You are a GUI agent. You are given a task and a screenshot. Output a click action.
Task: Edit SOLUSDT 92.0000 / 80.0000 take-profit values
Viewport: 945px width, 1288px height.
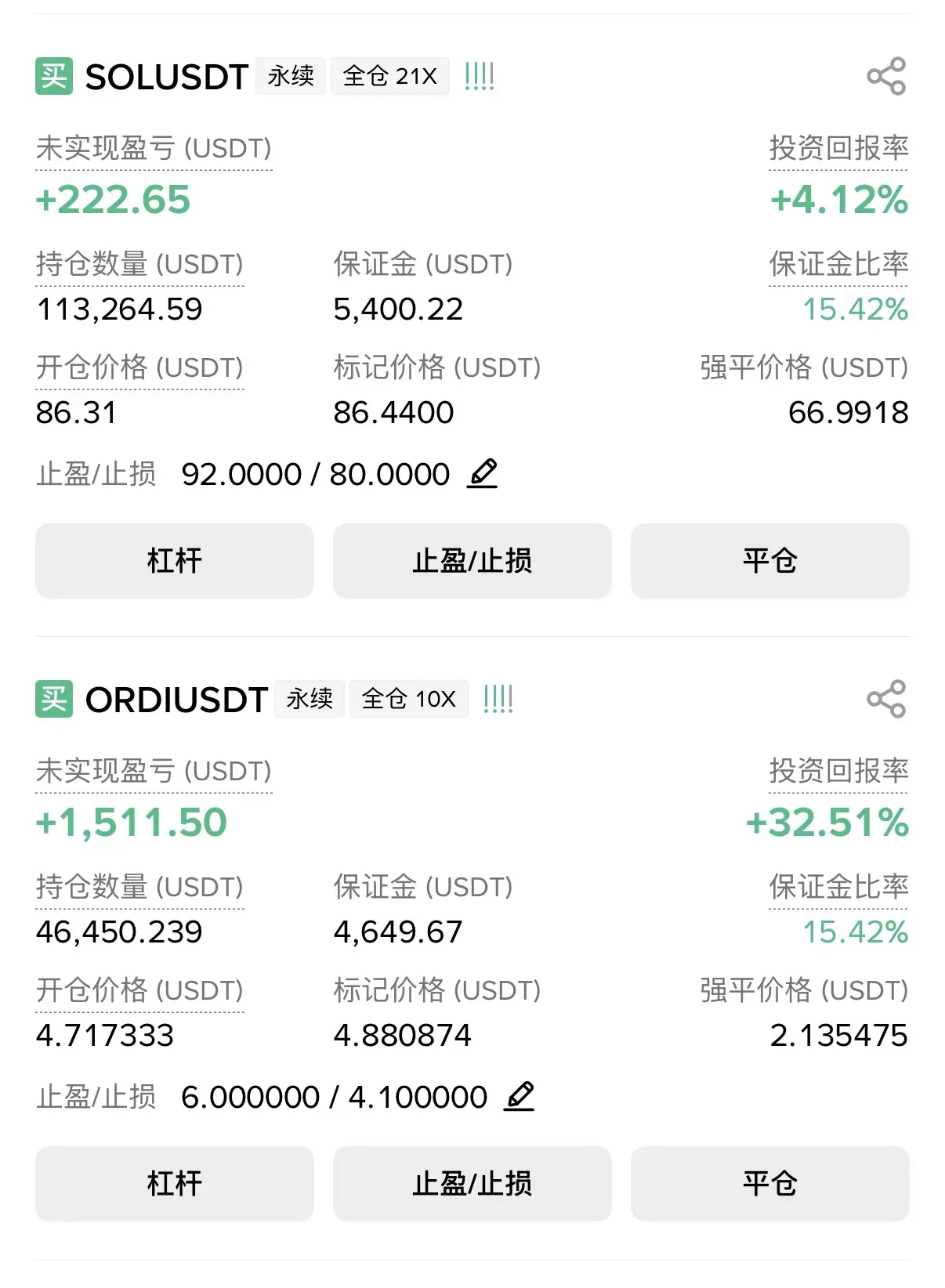(x=483, y=473)
